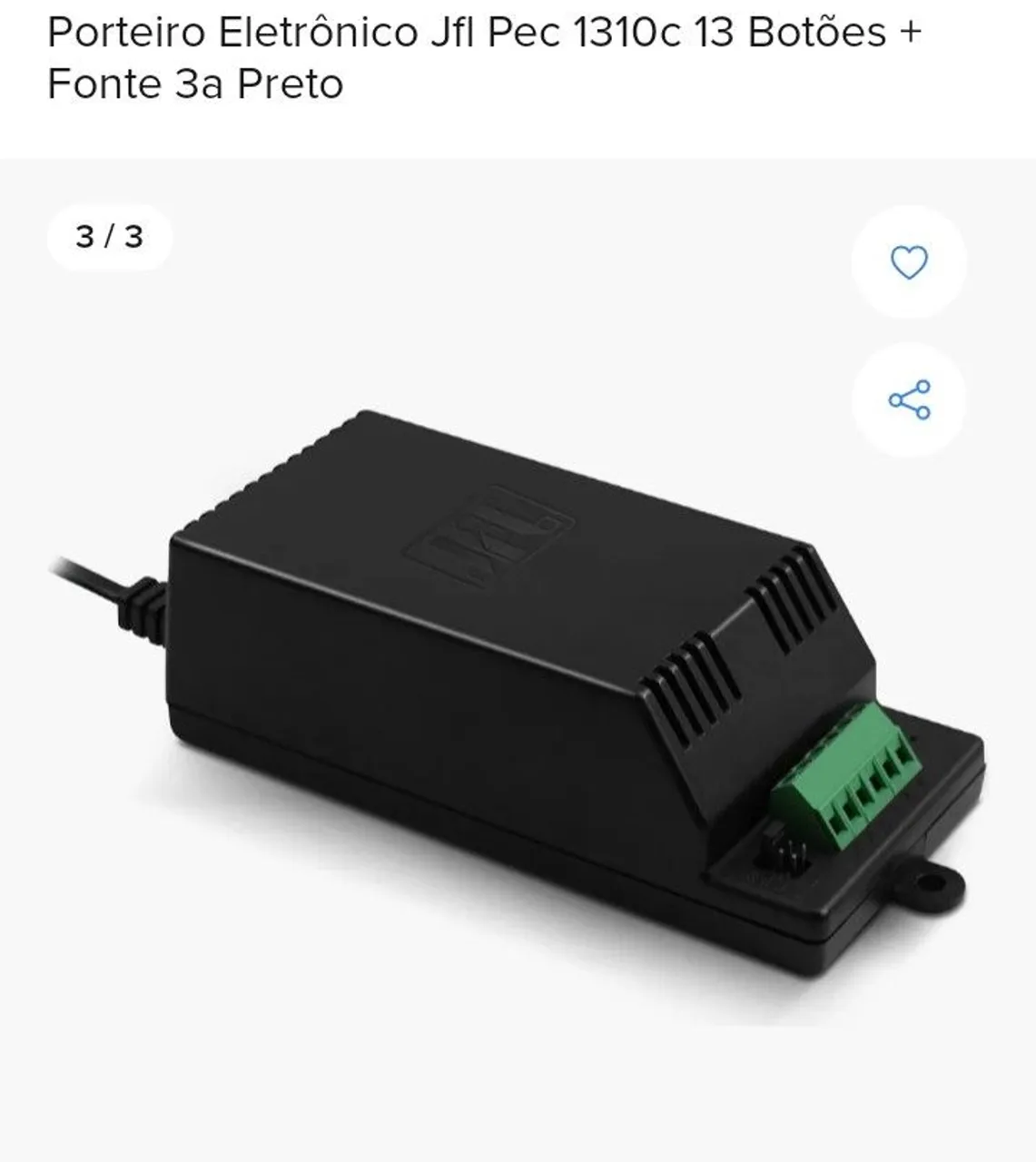Add this product to favorites
This screenshot has height=1162, width=1036.
pyautogui.click(x=908, y=262)
